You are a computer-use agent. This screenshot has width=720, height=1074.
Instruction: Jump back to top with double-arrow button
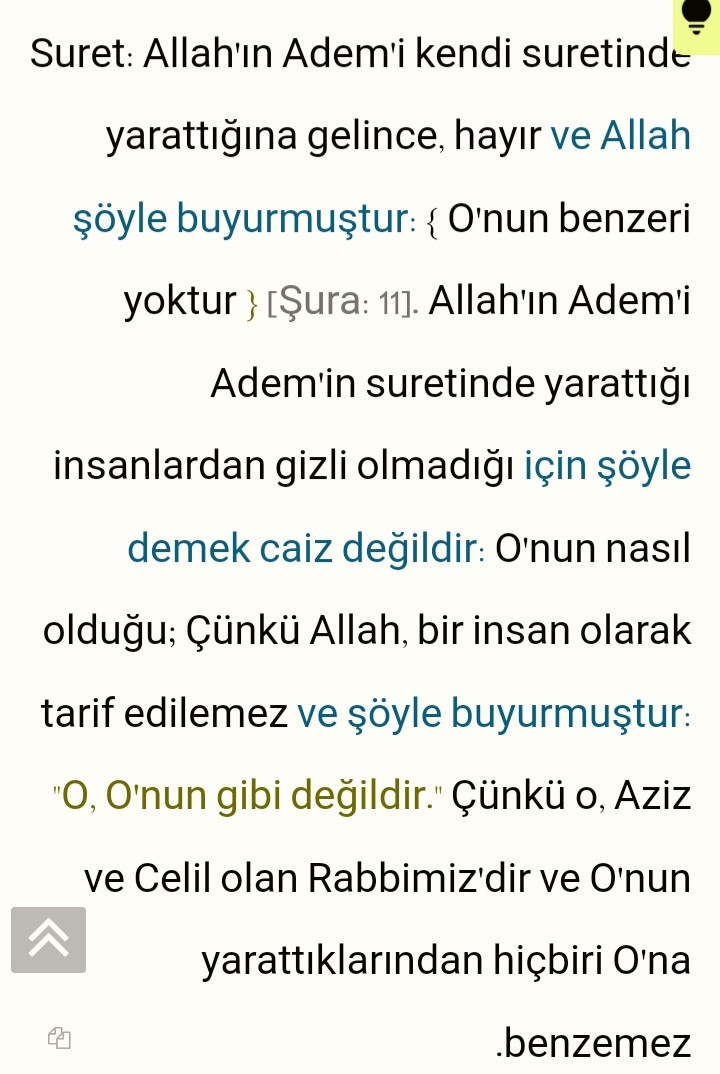coord(48,939)
